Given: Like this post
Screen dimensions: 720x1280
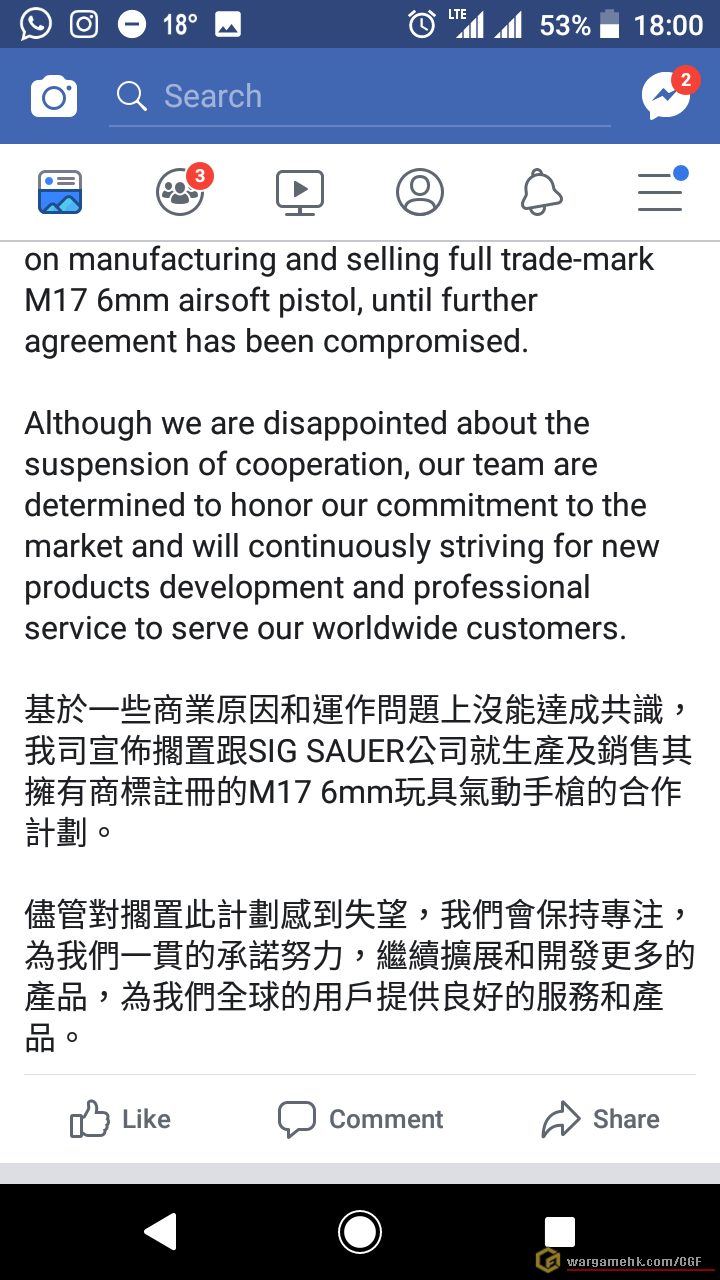Looking at the screenshot, I should 120,1119.
